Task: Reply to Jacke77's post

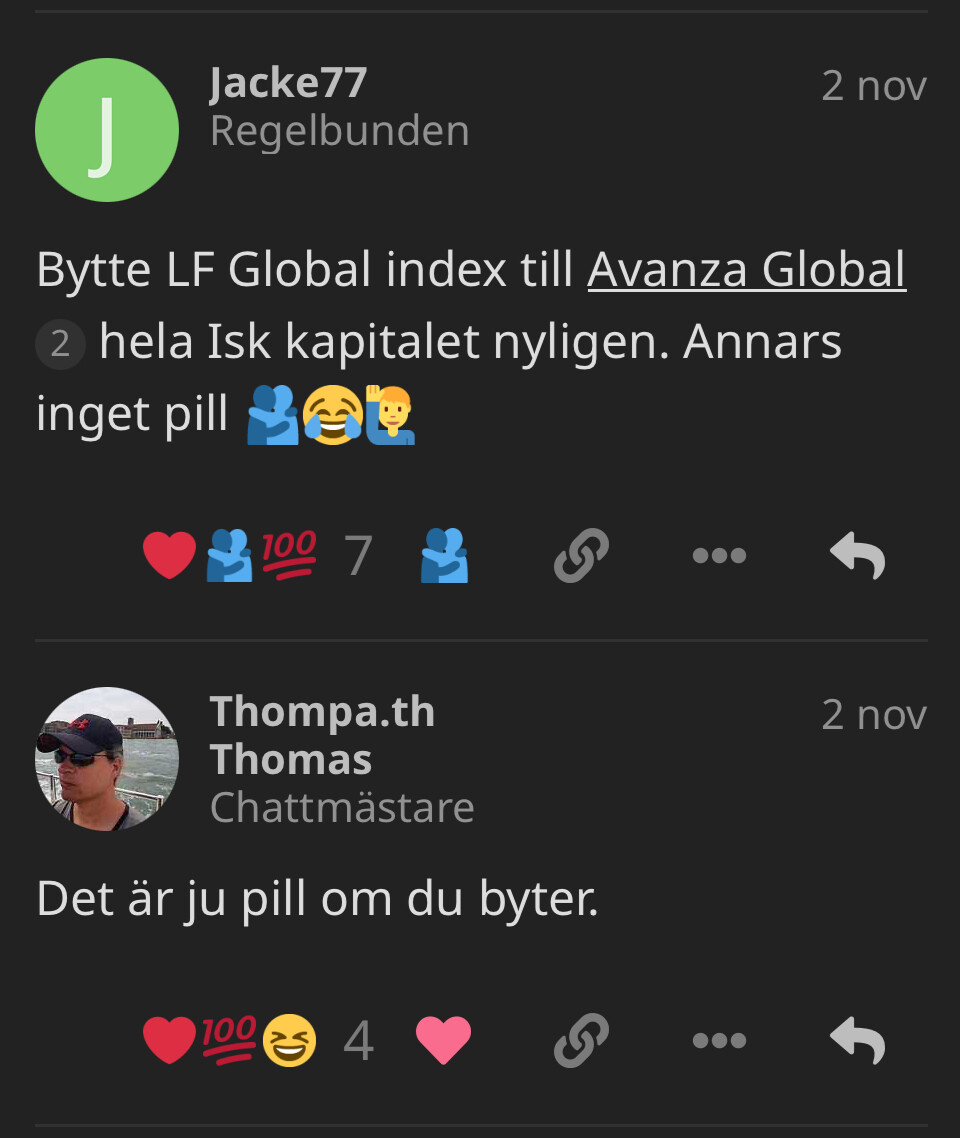Action: [x=858, y=556]
